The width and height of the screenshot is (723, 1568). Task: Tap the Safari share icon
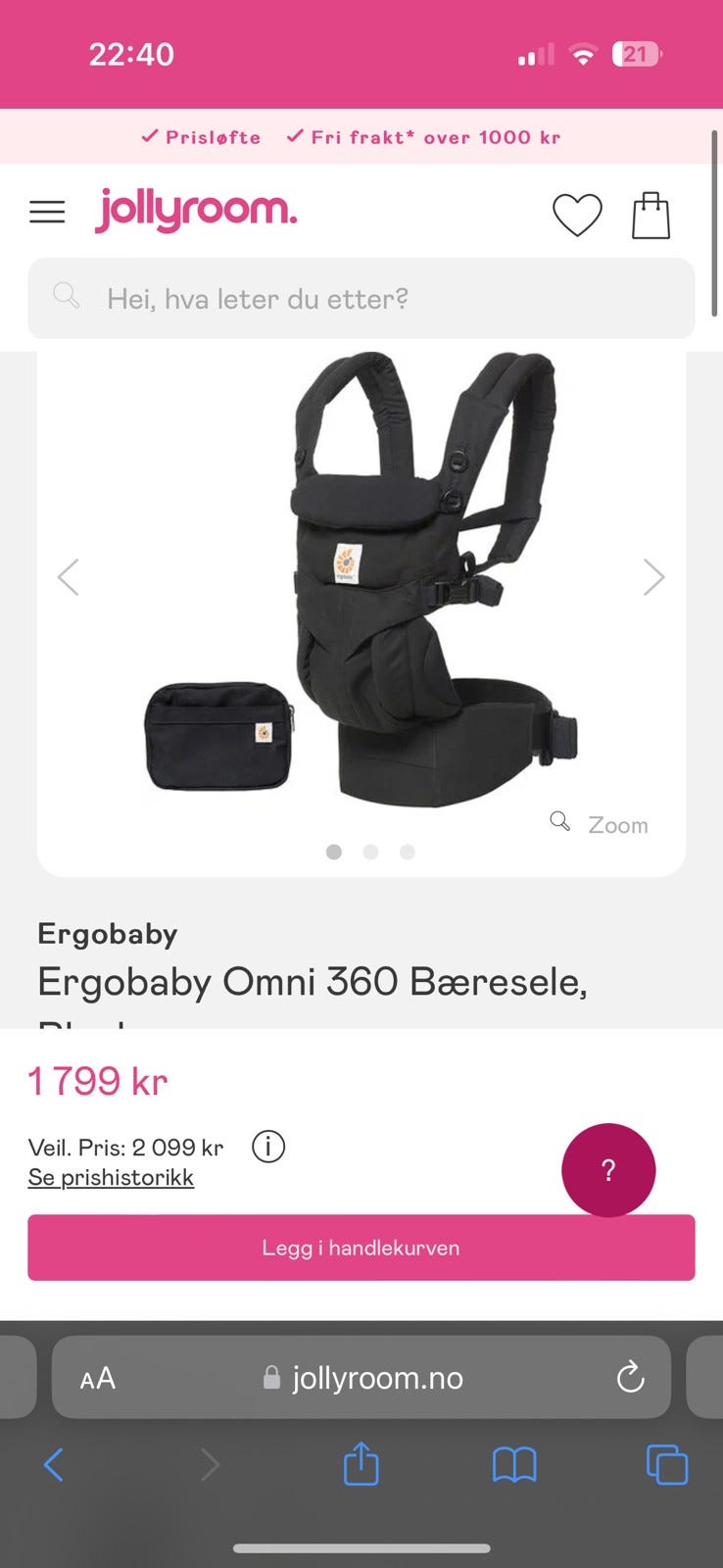pyautogui.click(x=361, y=1464)
